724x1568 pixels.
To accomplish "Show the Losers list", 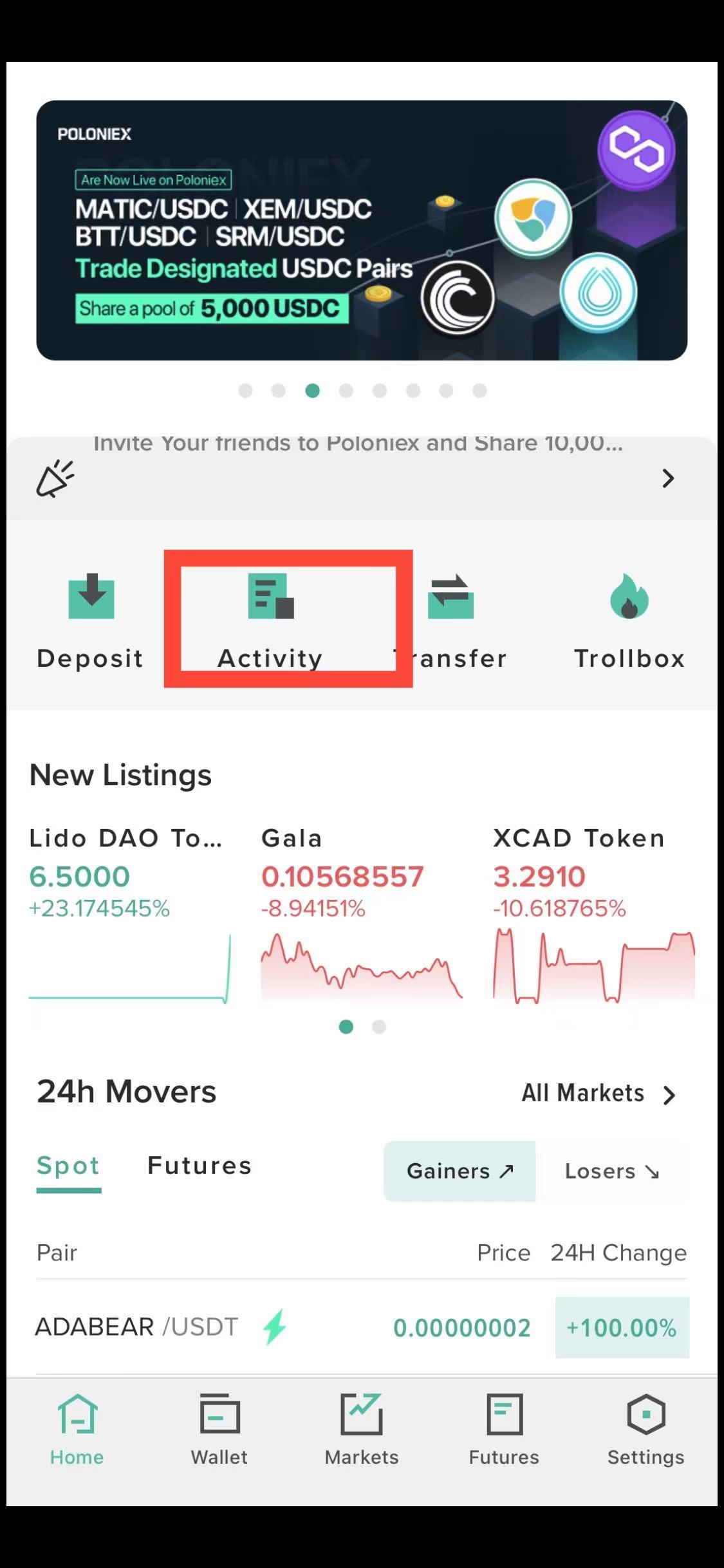I will (612, 1171).
